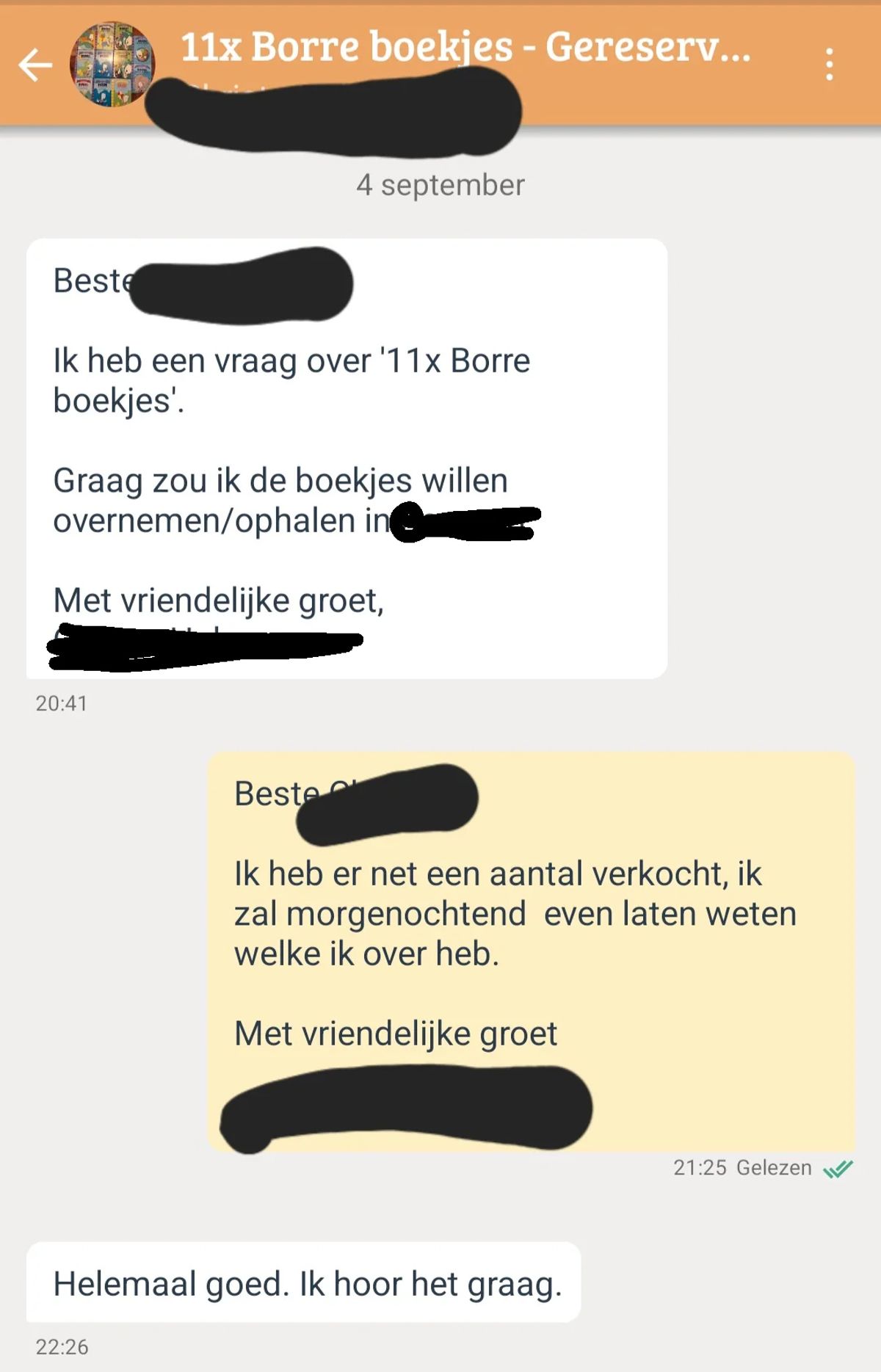Viewport: 881px width, 1372px height.
Task: Open the 11x Borre boekjes listing title
Action: tap(465, 47)
